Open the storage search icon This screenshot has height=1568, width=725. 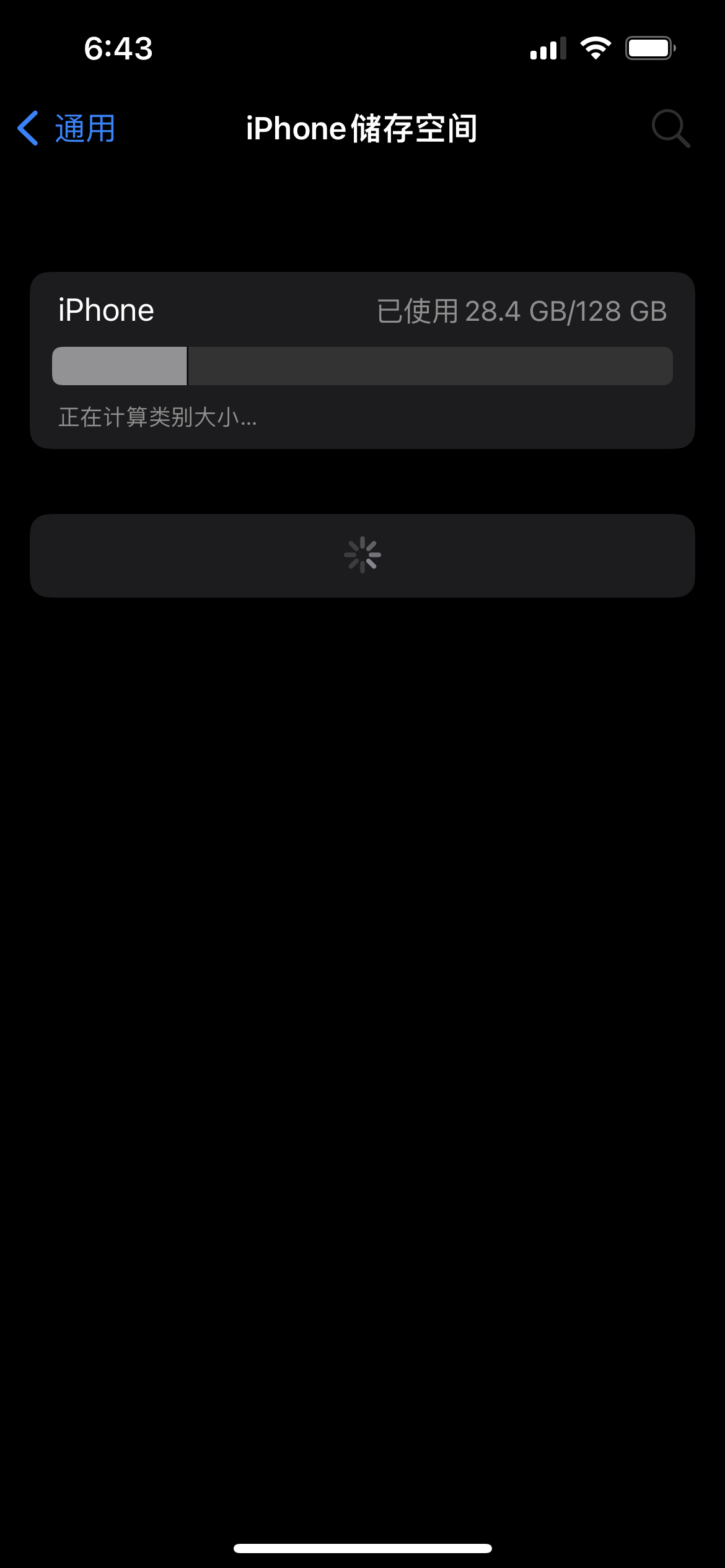coord(670,129)
